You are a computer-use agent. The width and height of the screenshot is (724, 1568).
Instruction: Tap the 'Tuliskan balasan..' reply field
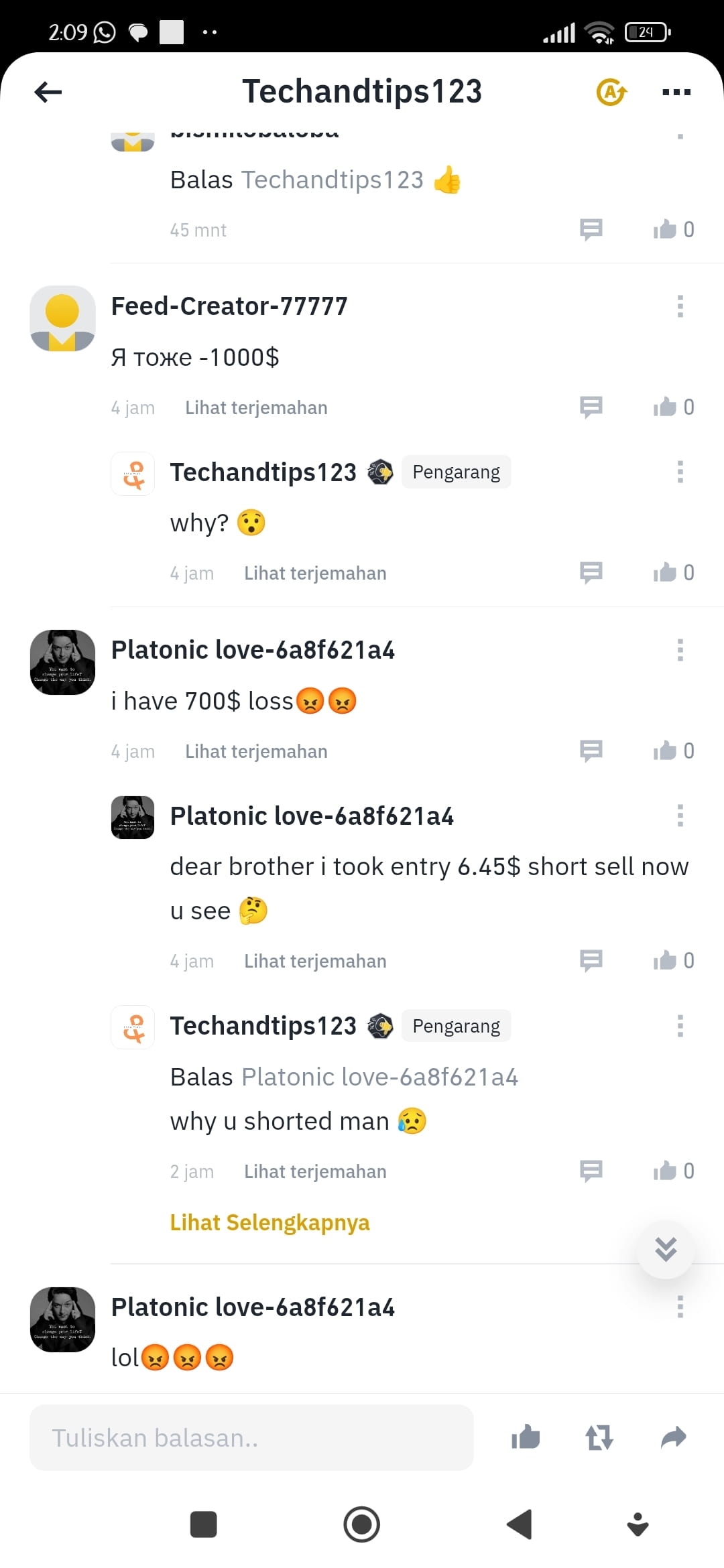pos(251,1437)
